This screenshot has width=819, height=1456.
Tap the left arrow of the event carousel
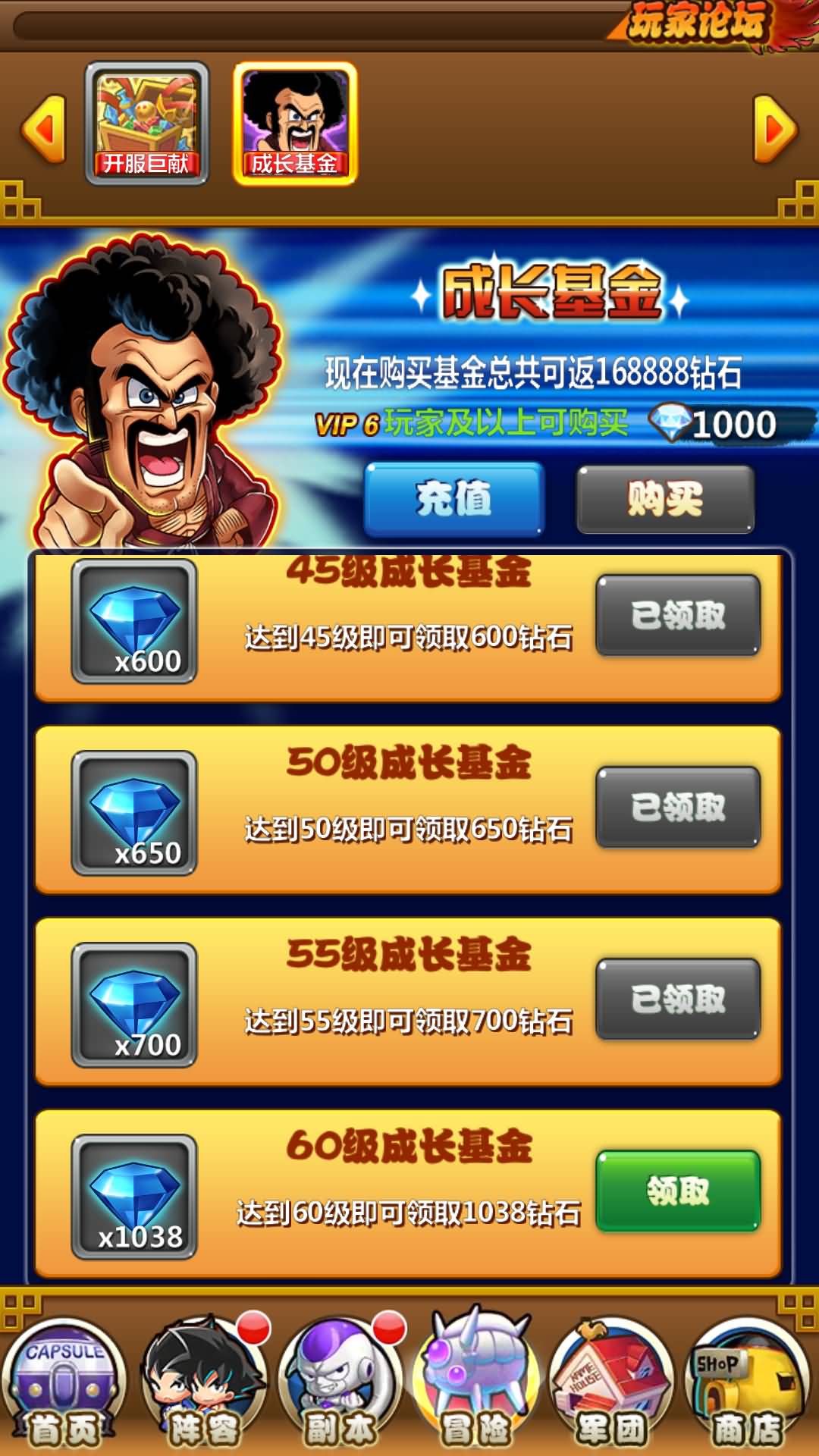click(43, 129)
